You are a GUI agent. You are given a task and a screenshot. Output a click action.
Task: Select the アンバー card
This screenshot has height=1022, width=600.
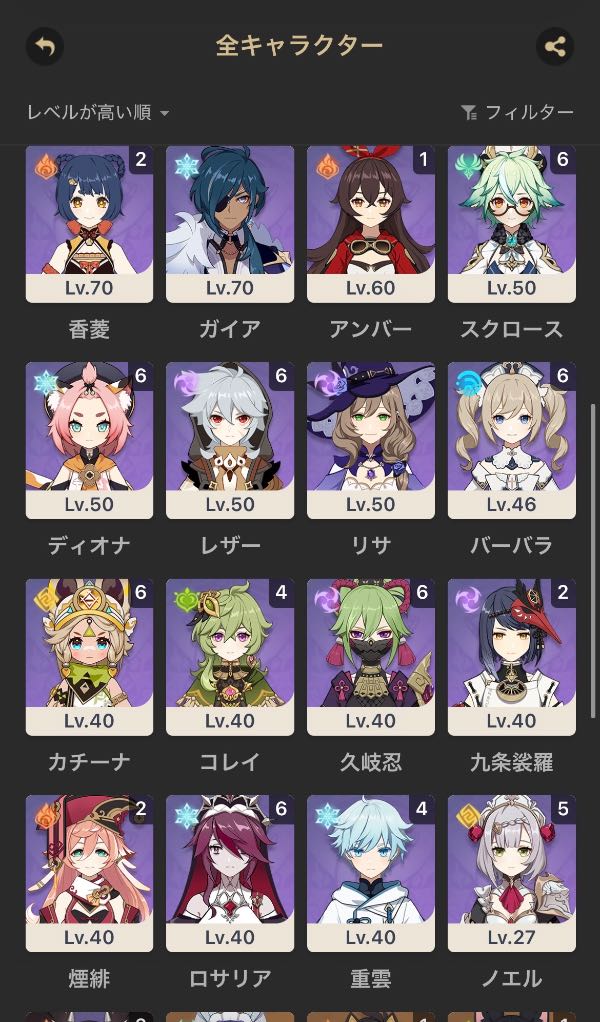click(371, 224)
